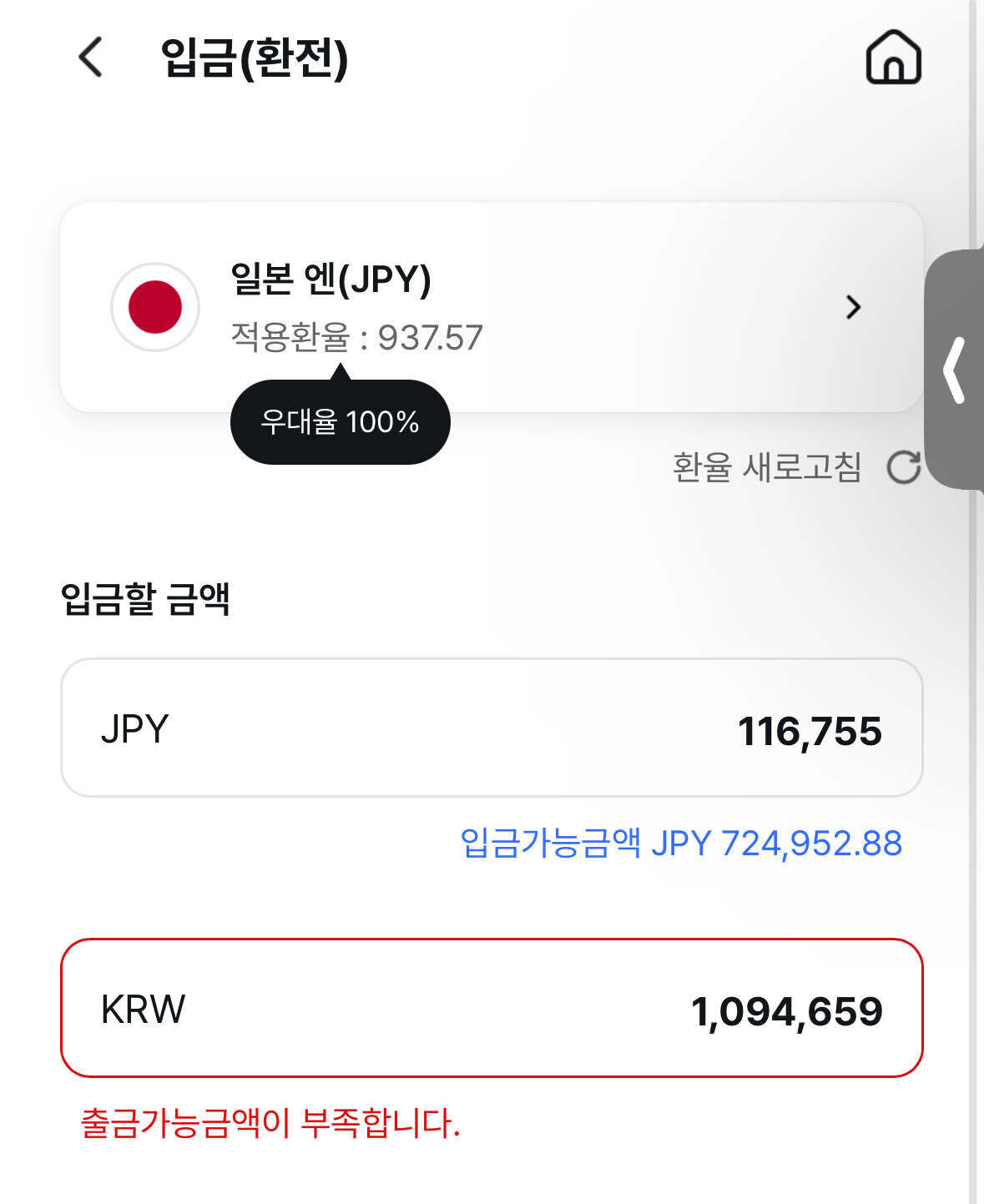Select the 일본 엔(JPY) currency card

(x=492, y=307)
